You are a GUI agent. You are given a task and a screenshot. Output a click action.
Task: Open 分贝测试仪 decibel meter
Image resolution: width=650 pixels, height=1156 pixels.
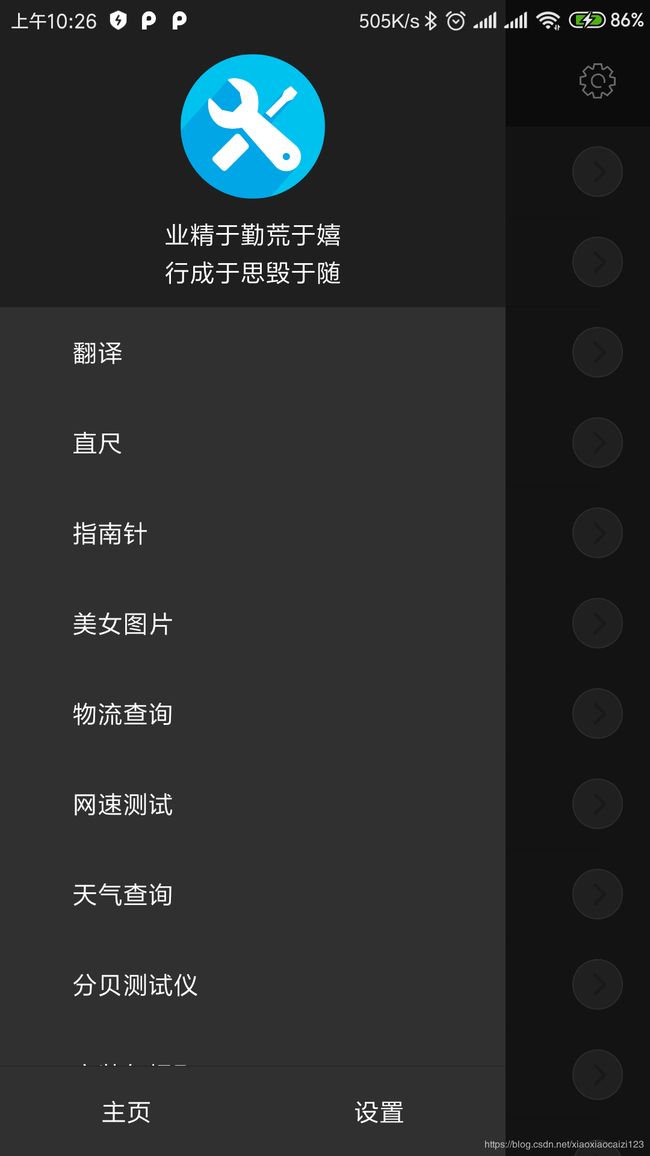253,985
